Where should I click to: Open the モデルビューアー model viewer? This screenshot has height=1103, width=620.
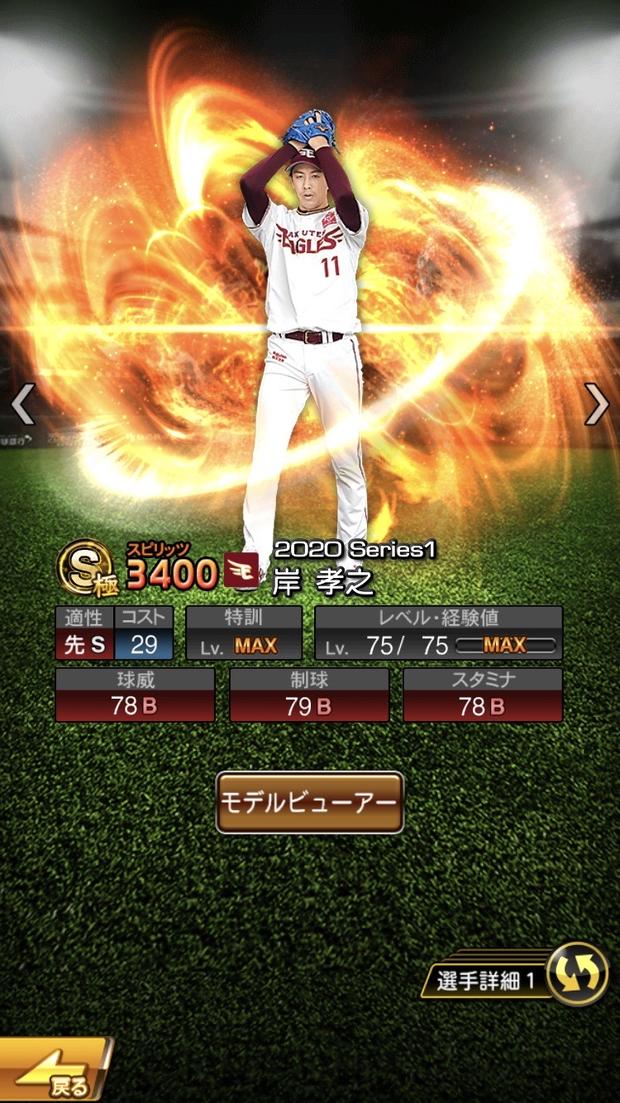point(310,802)
